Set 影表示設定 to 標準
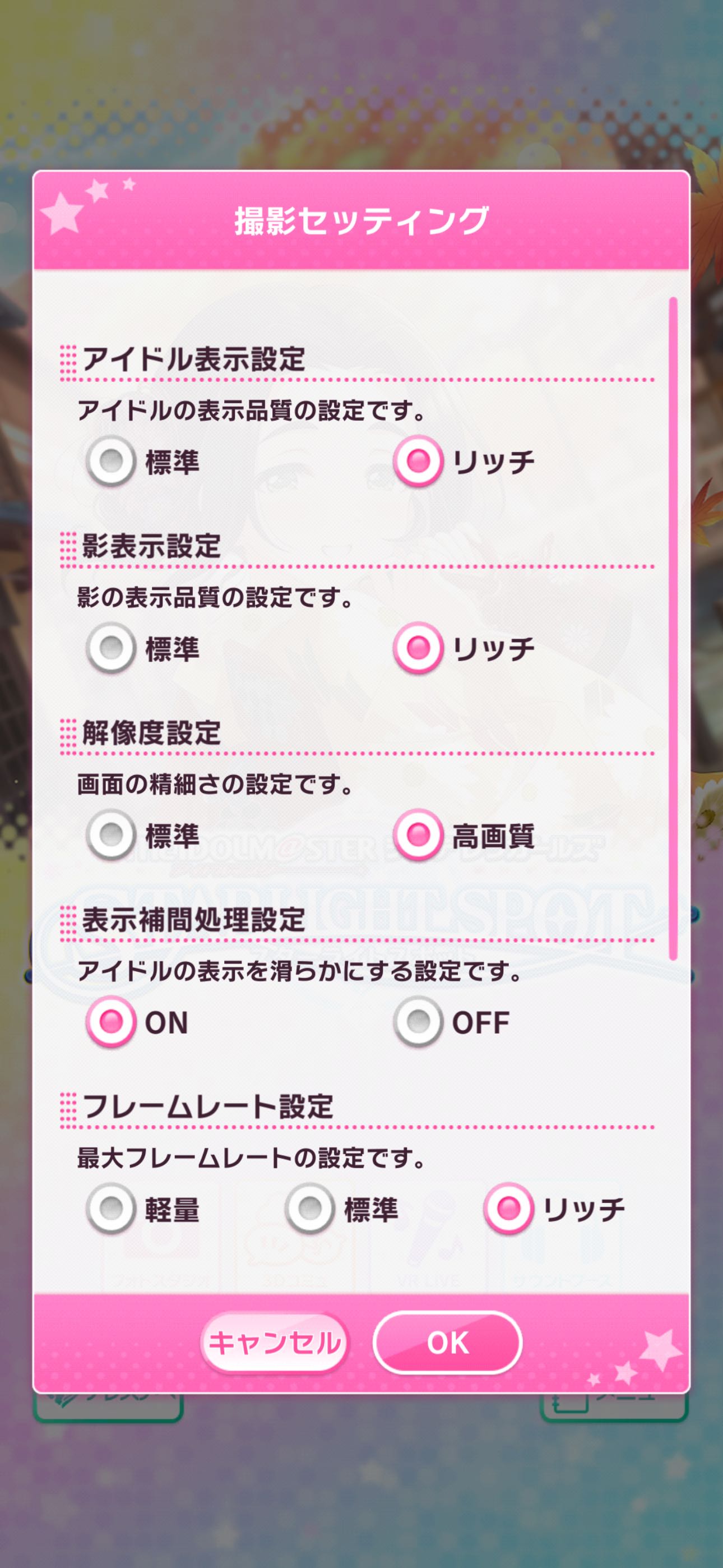The image size is (723, 1568). coord(111,648)
